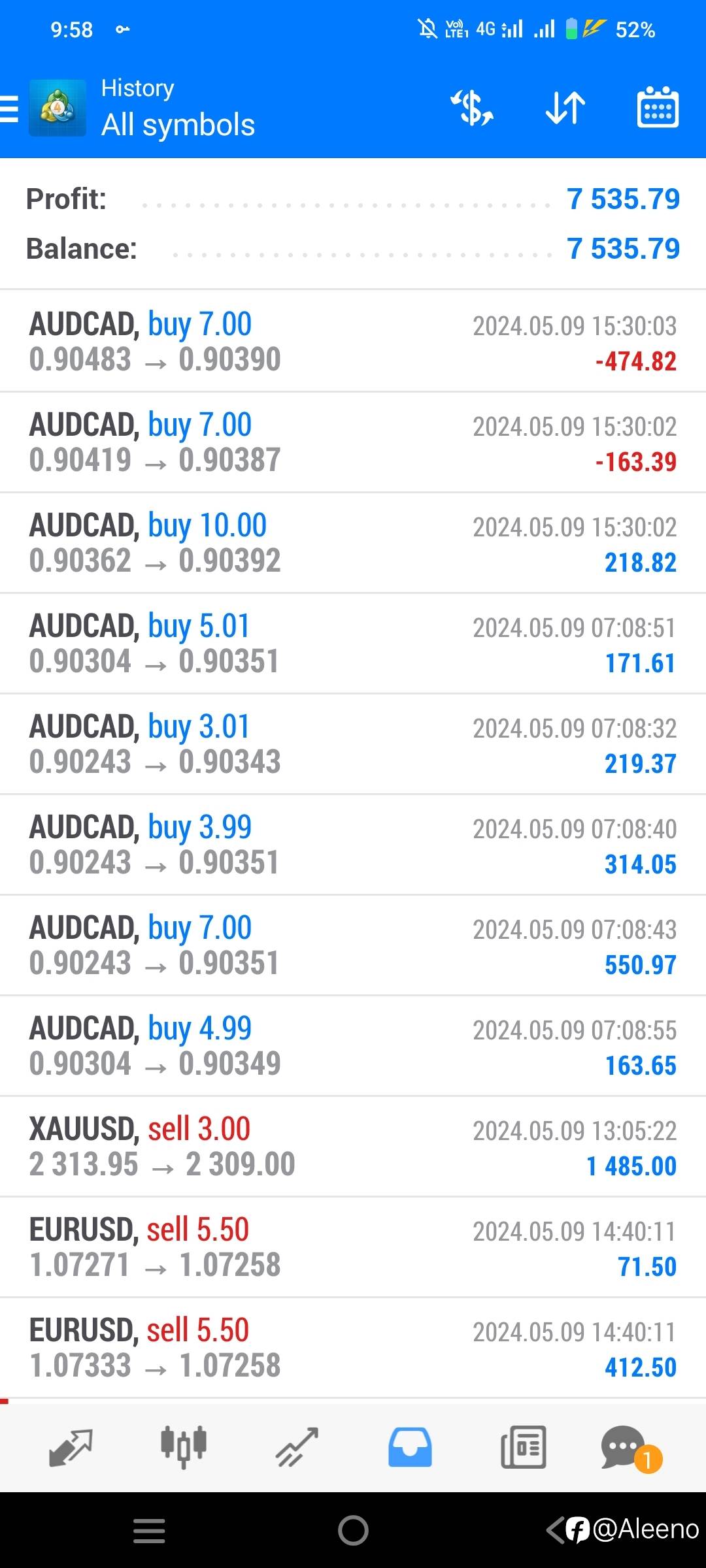Open AUDCAD buy 4.99 trade row
706x1568 pixels.
click(353, 1046)
